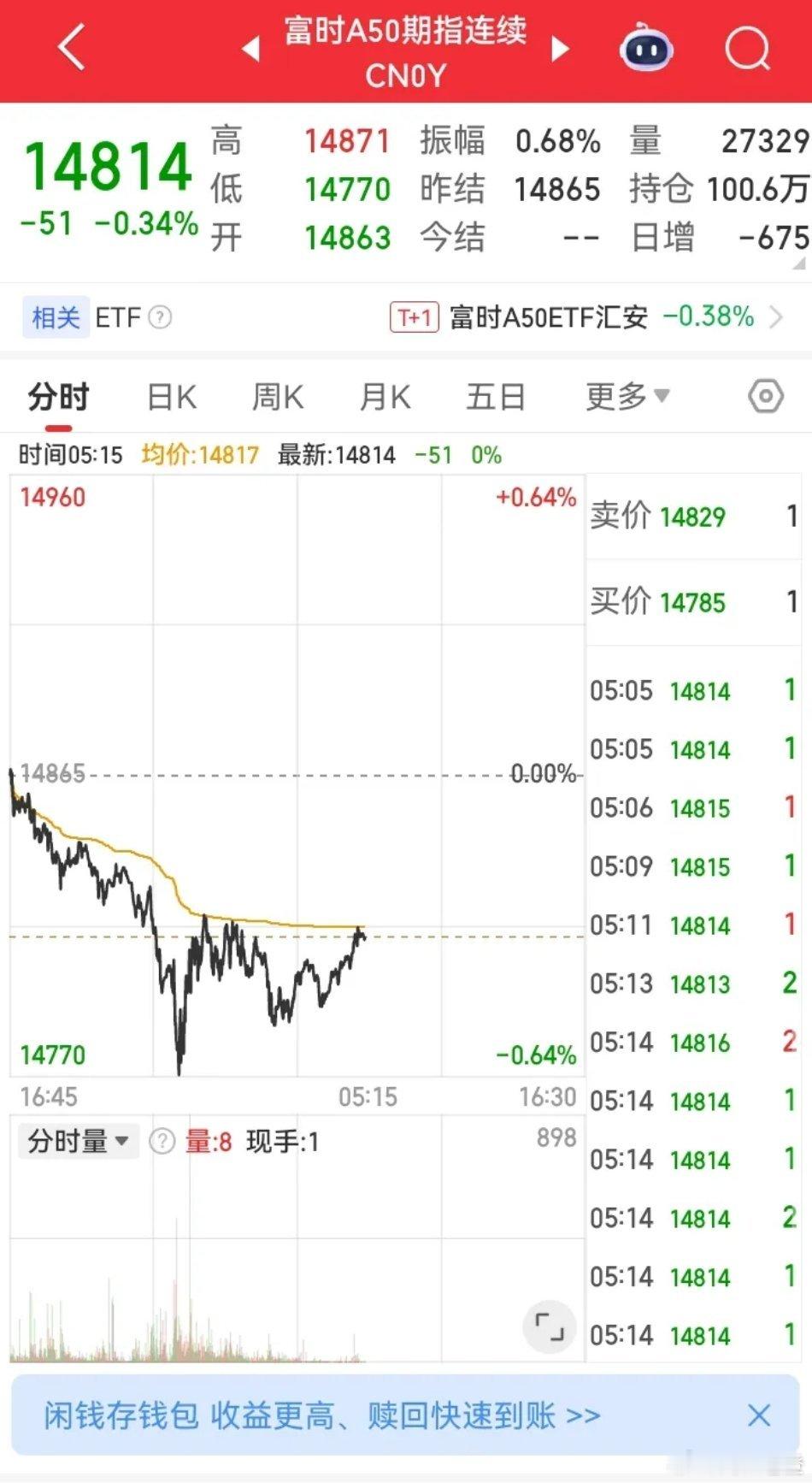812x1483 pixels.
Task: Open the 更多 dropdown
Action: 627,396
